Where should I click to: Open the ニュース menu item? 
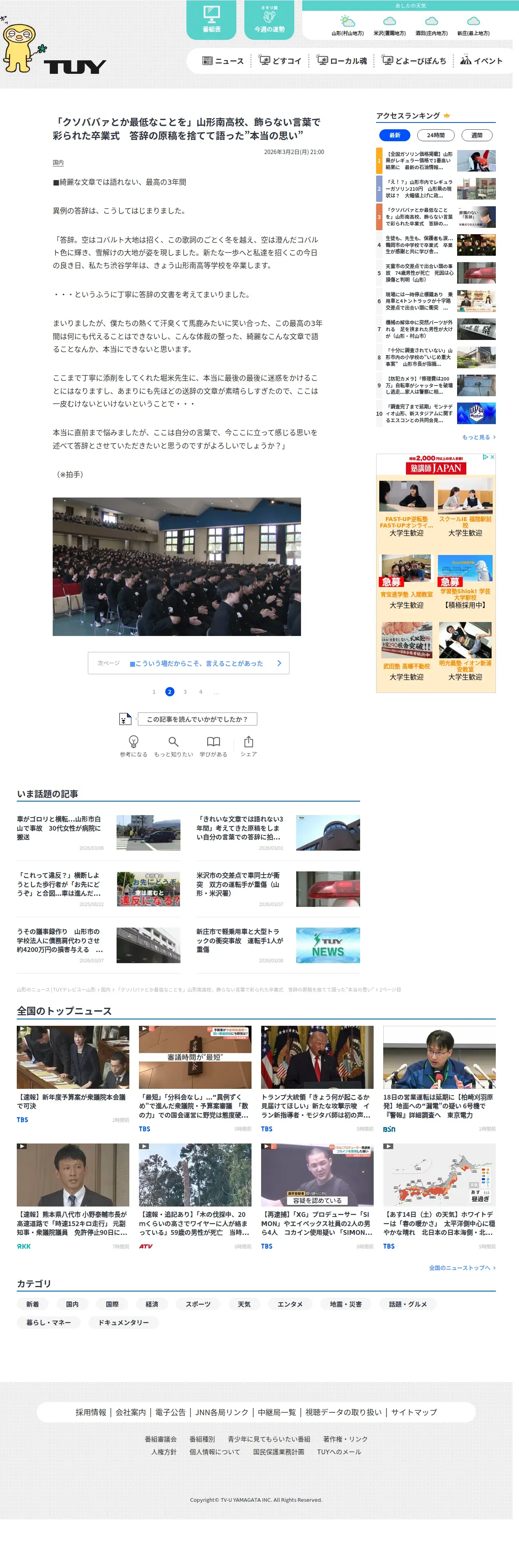tap(223, 61)
